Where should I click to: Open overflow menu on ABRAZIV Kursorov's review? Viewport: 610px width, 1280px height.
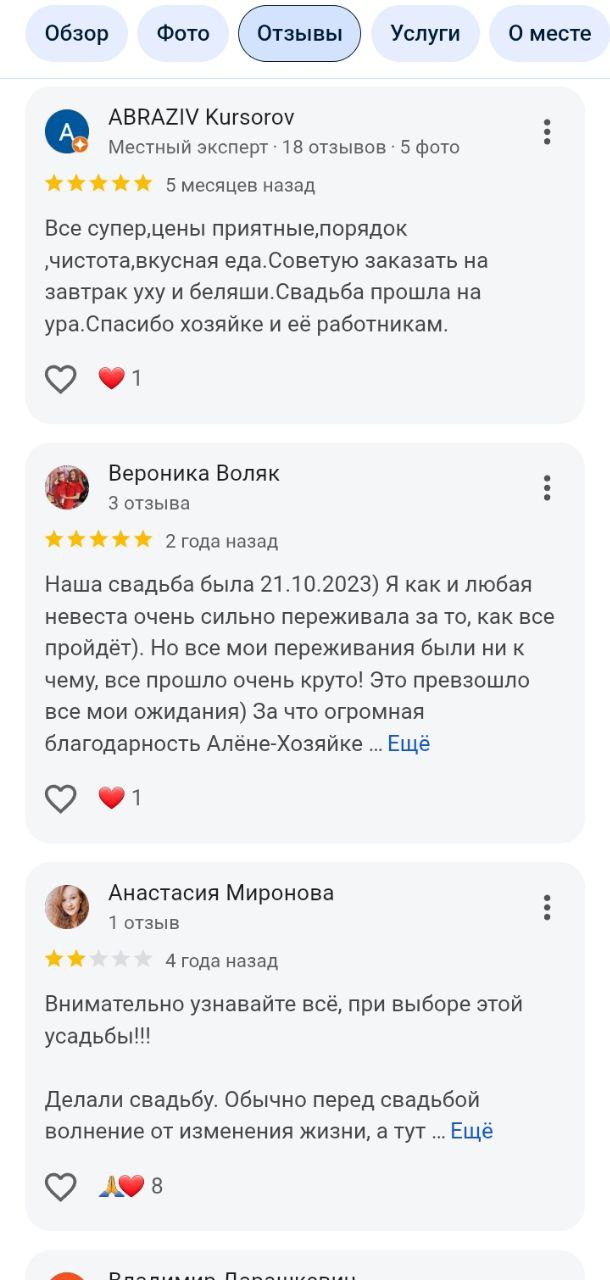[546, 132]
